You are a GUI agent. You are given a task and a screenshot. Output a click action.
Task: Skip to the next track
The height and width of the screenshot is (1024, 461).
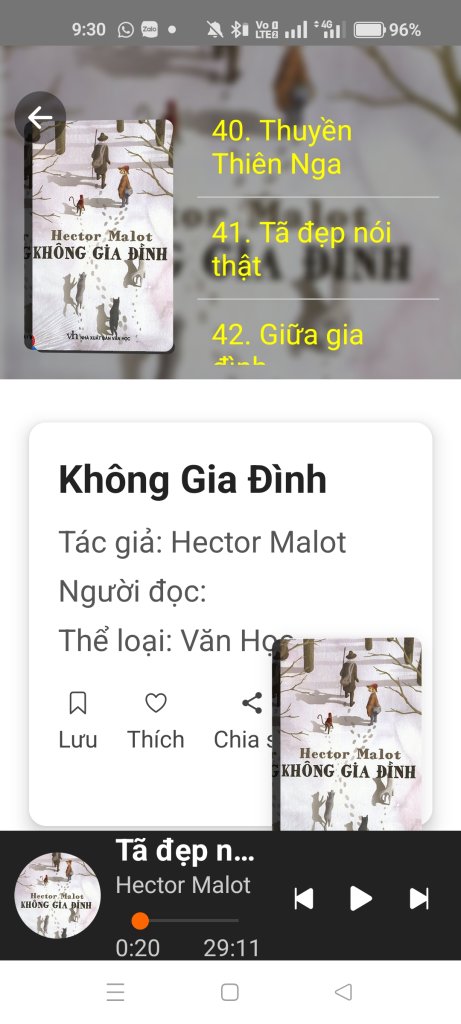[419, 899]
